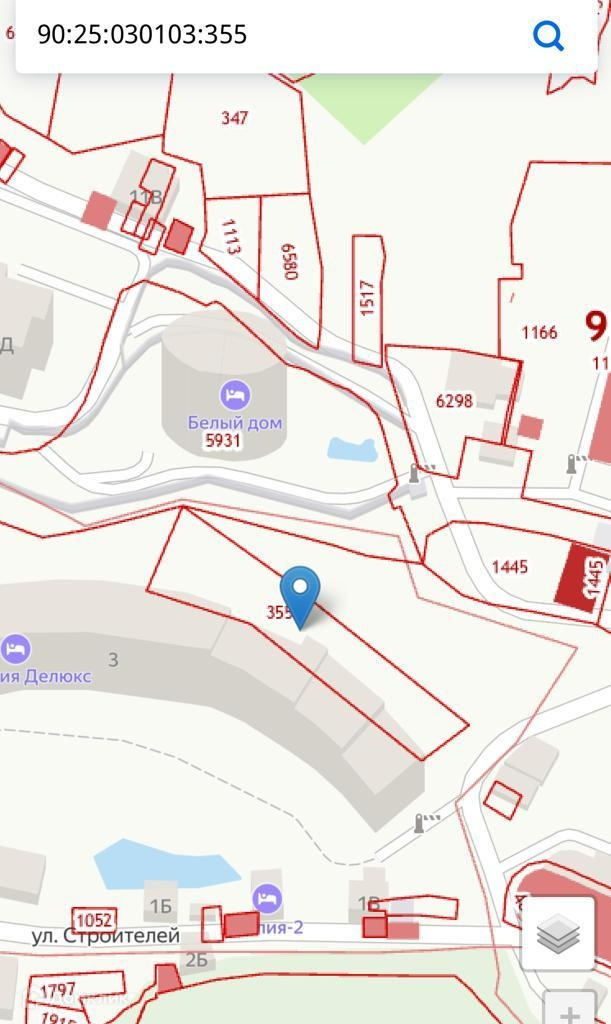Tap the search field with cadastral number
The height and width of the screenshot is (1024, 611).
270,34
